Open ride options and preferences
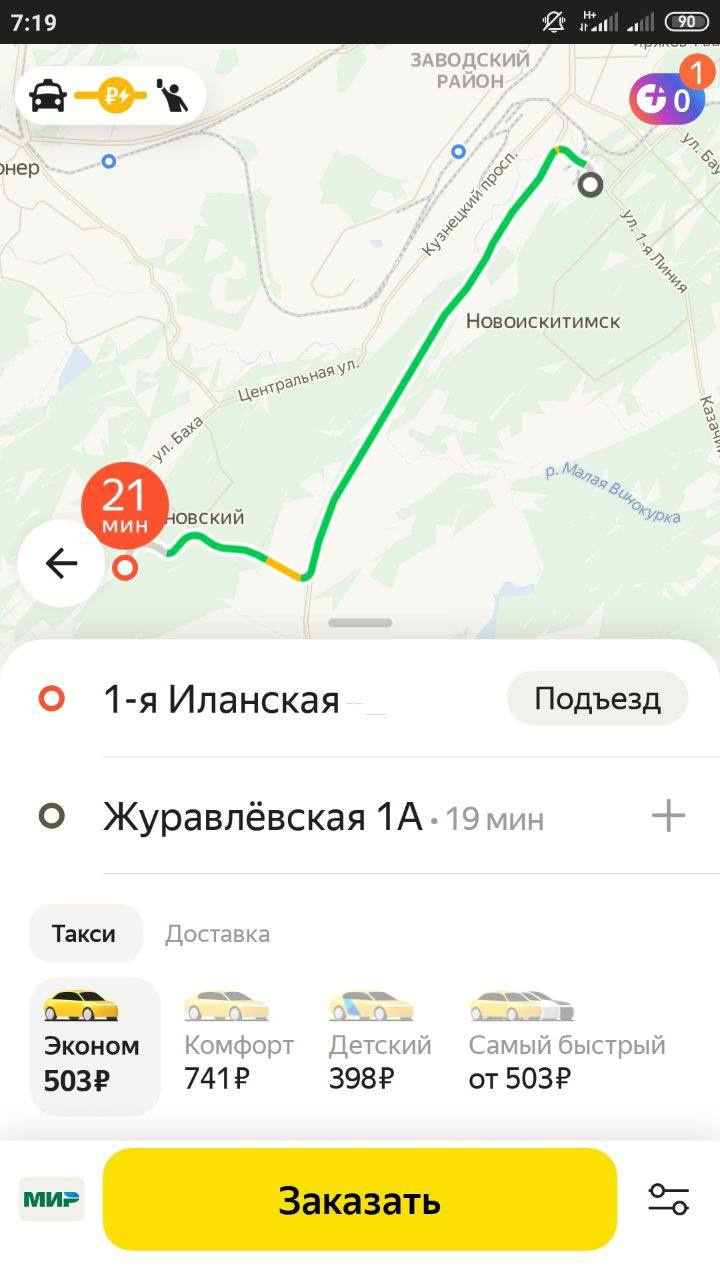 tap(668, 1199)
